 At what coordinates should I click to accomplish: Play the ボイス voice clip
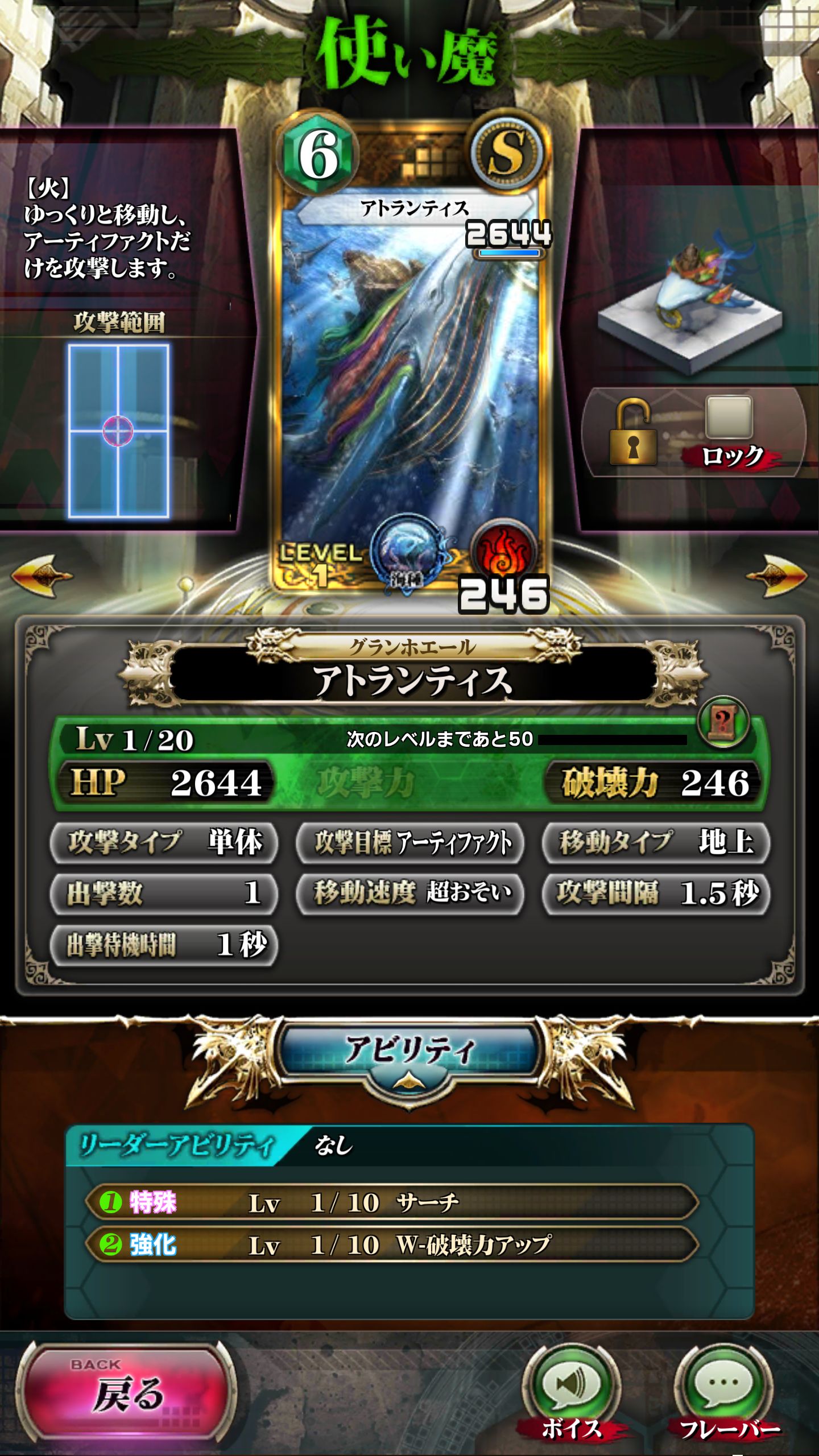coord(571,1388)
